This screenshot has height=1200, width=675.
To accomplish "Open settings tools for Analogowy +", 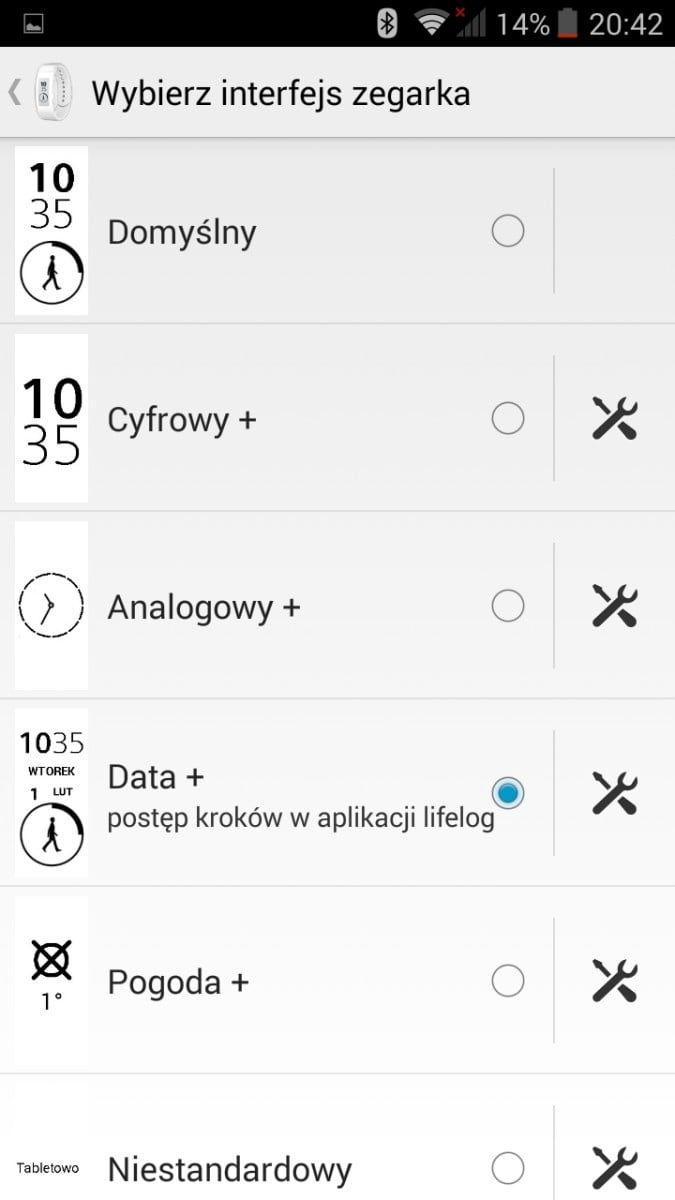I will (614, 605).
